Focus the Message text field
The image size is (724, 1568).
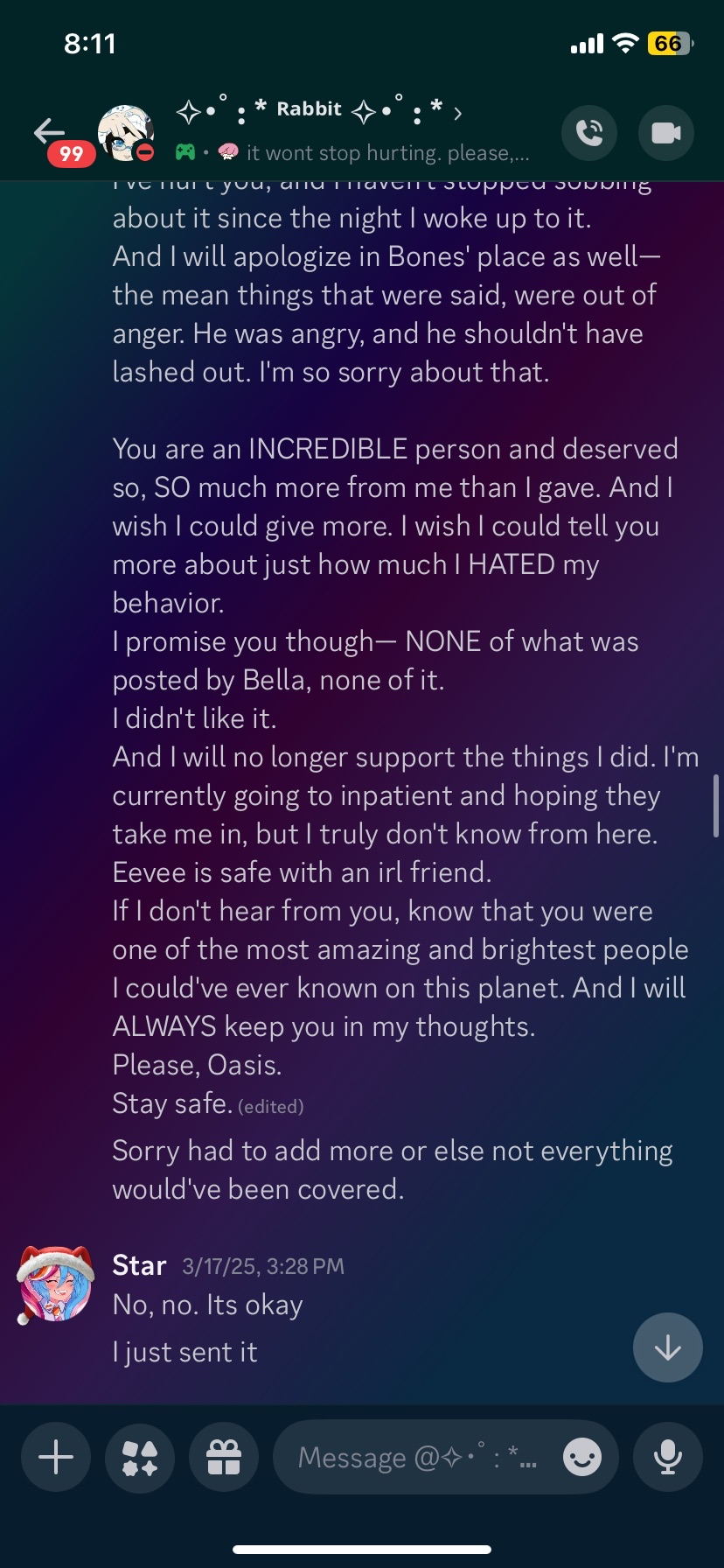415,1458
